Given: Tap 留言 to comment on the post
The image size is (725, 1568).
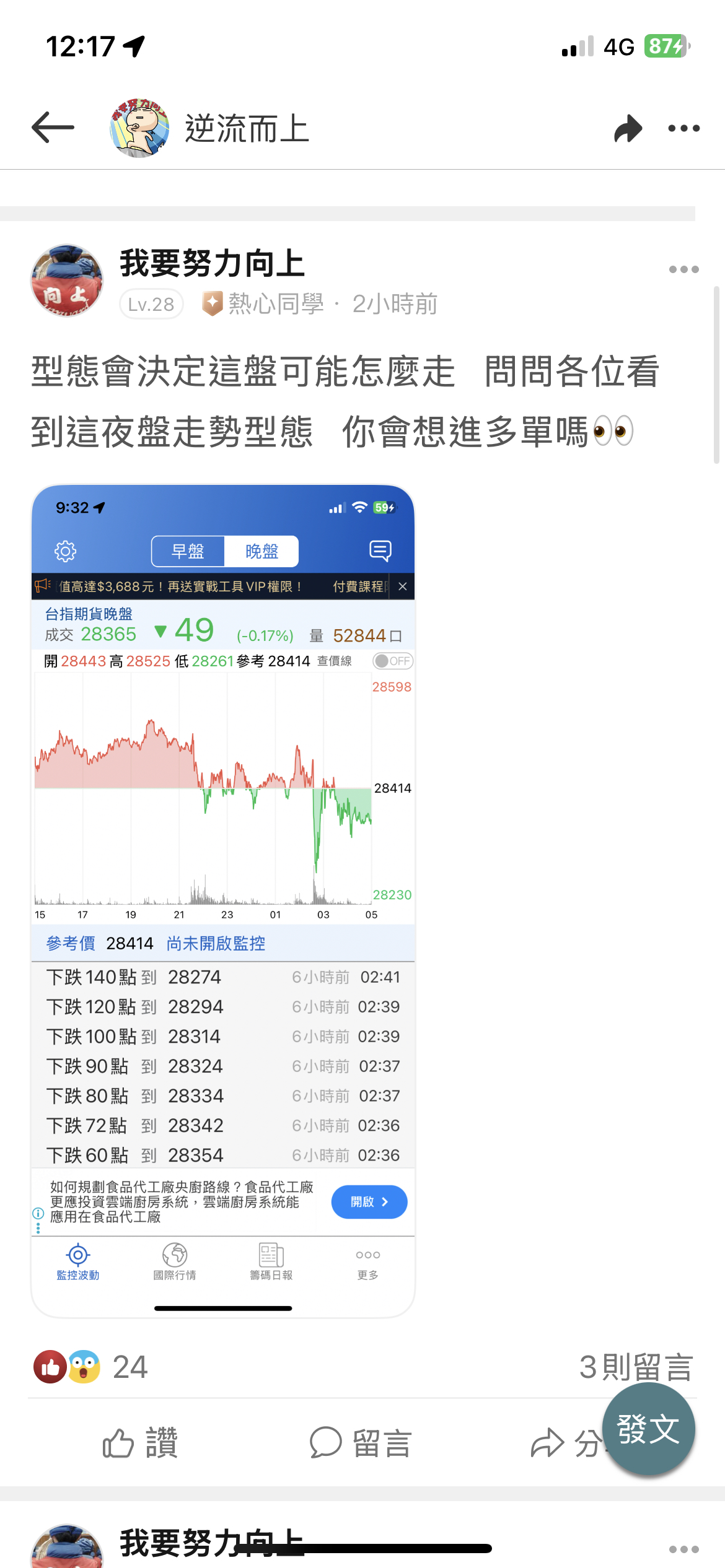Looking at the screenshot, I should tap(361, 1443).
